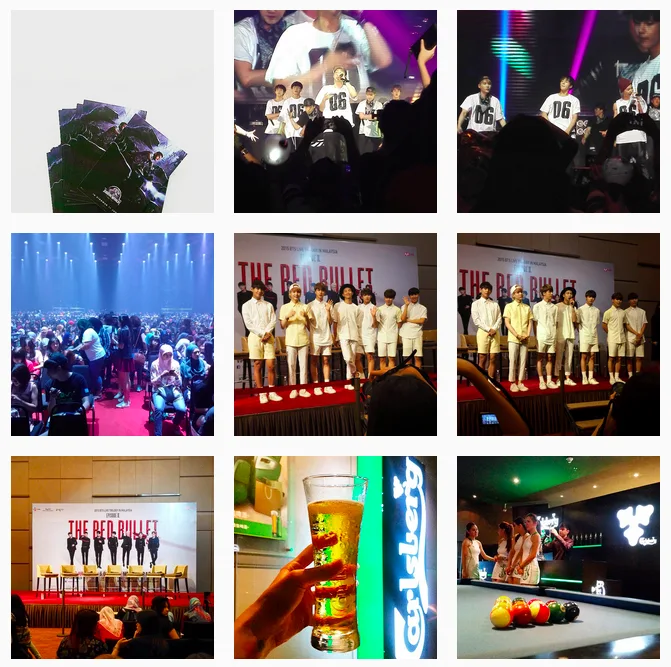Screen dimensions: 671x667
Task: Open the empty press conference stage photo
Action: 112,557
